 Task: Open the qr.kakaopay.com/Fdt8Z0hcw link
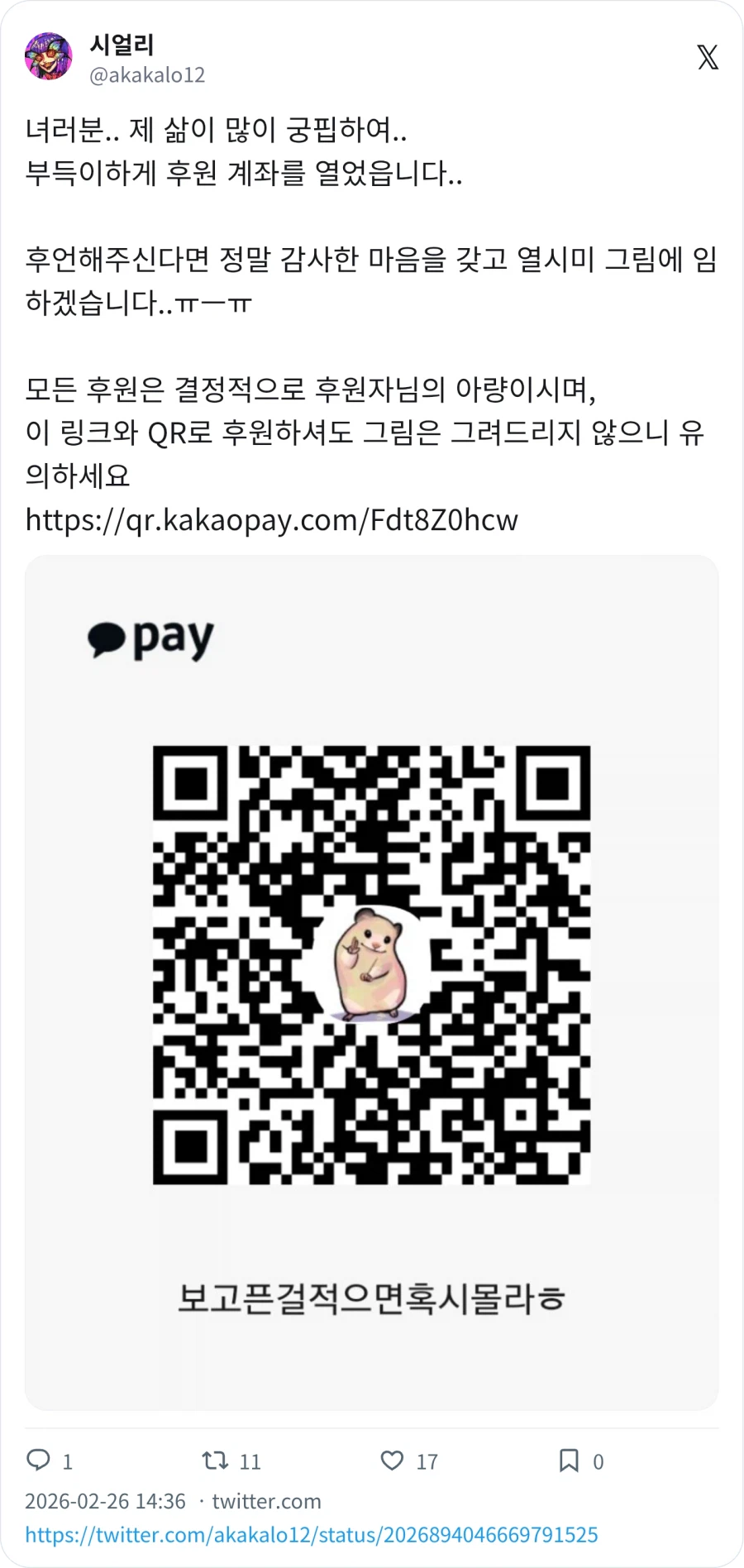tap(271, 519)
